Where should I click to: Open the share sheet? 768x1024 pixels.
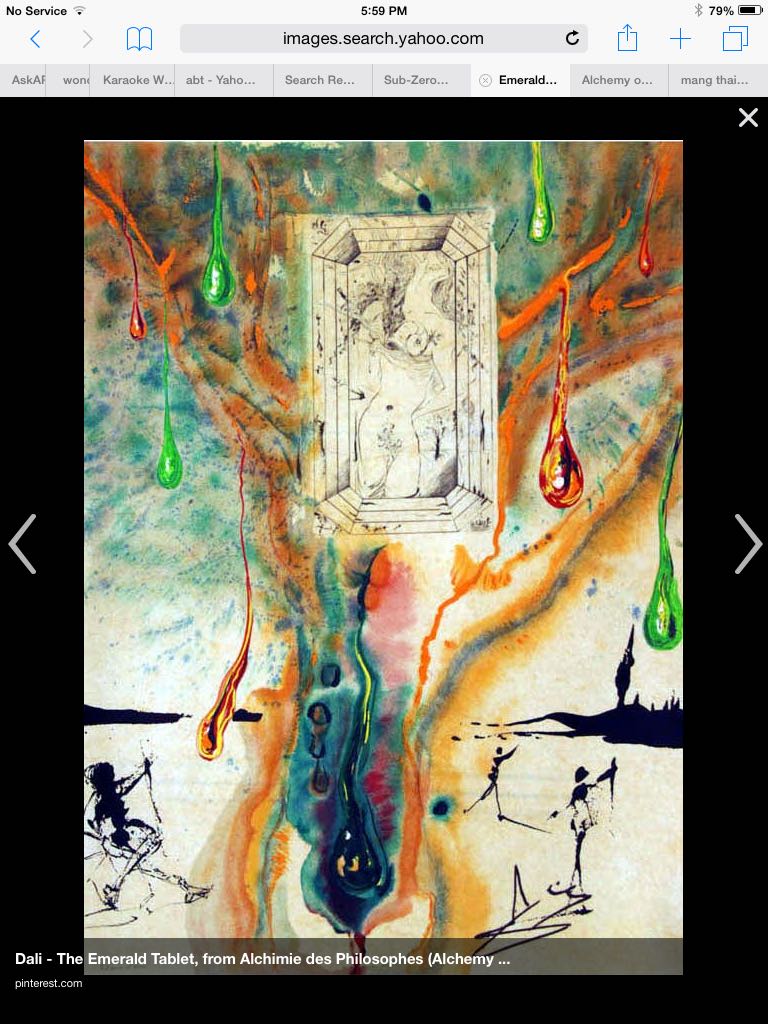627,39
